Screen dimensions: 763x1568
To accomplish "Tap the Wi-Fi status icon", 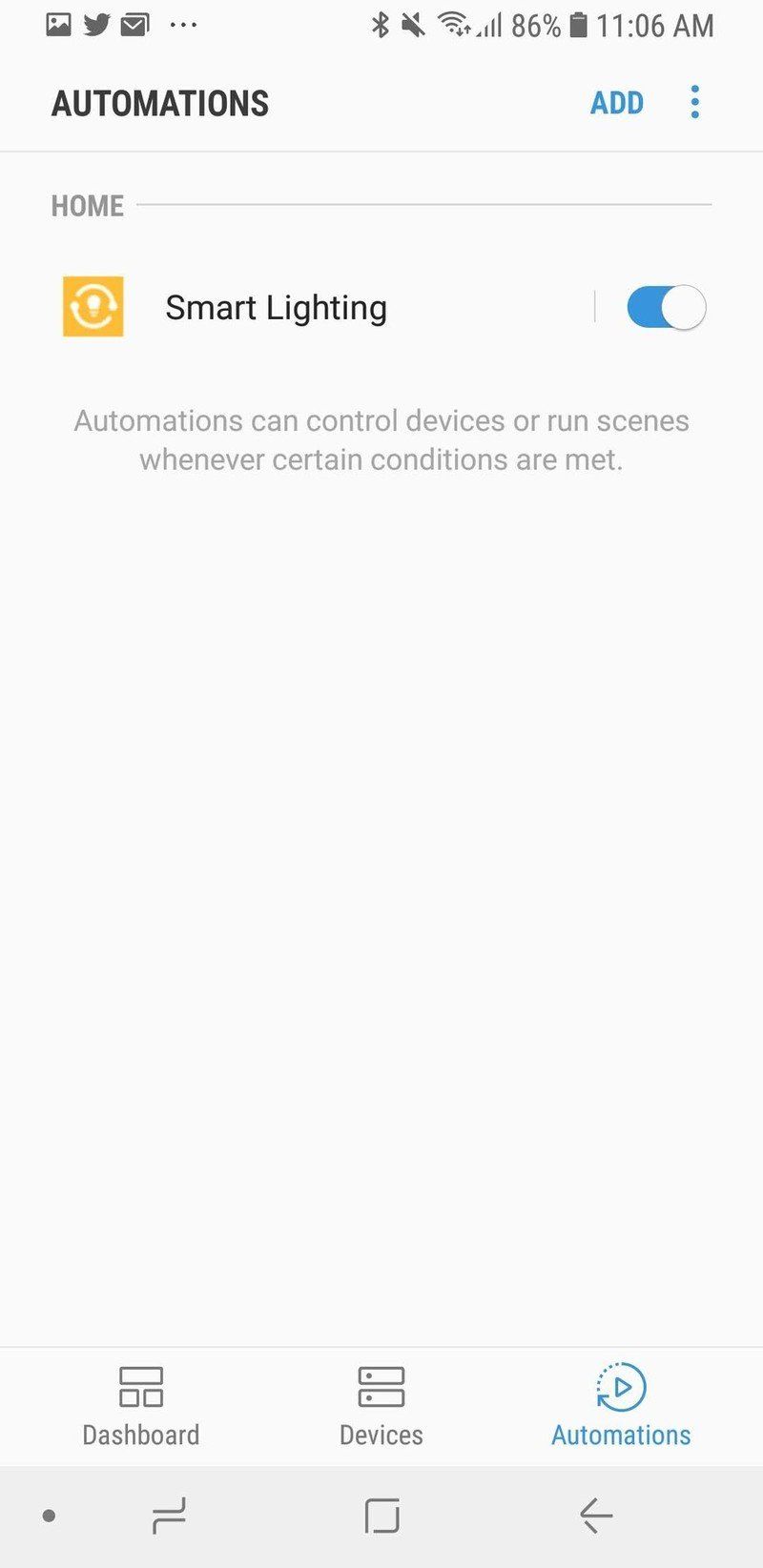I will 456,24.
